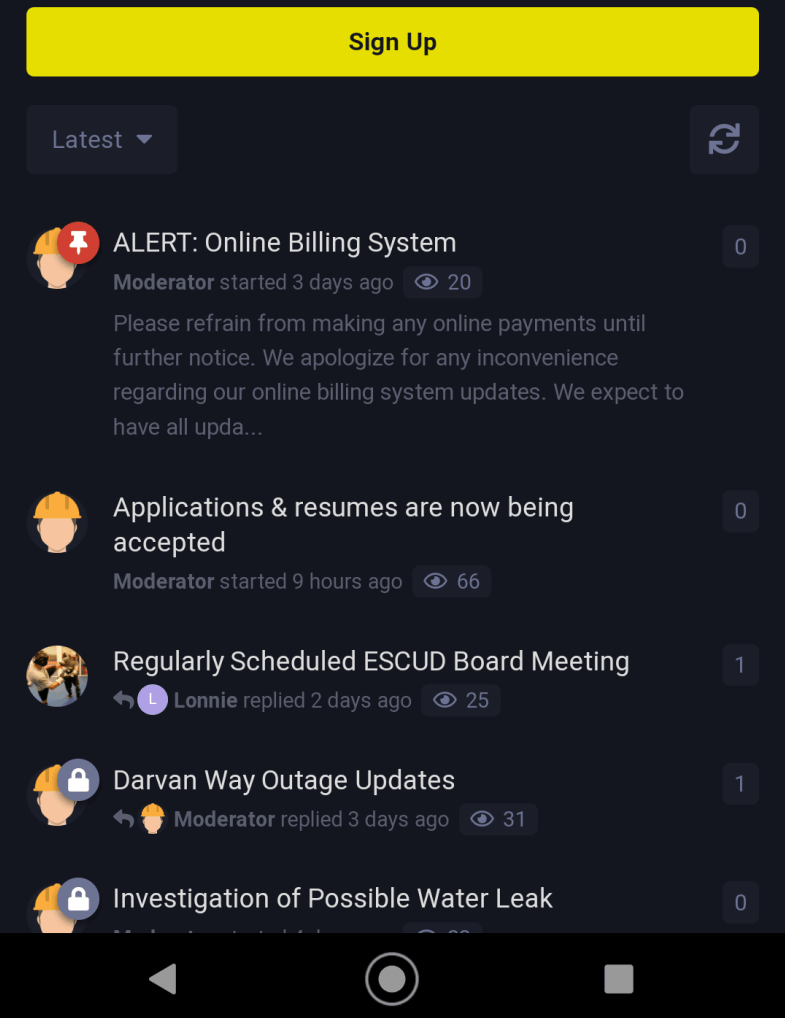Open the Latest sorting dropdown
785x1018 pixels.
click(x=100, y=139)
